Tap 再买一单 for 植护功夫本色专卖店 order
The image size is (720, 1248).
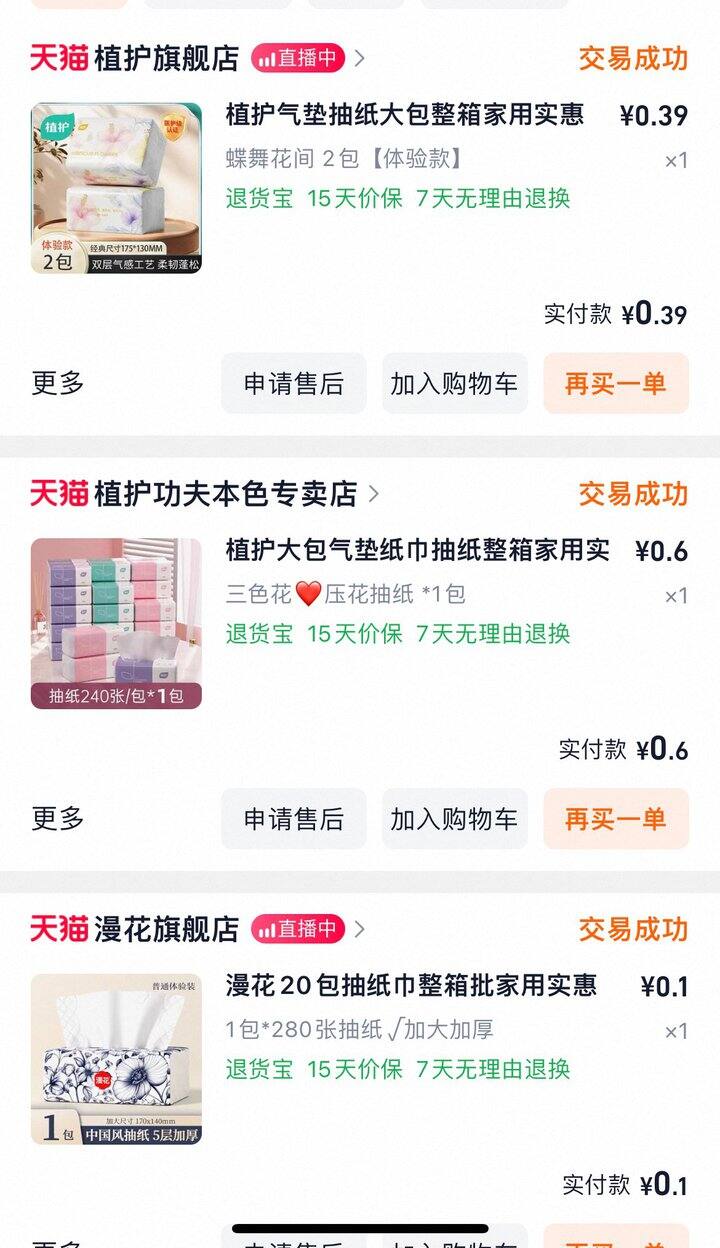[615, 819]
